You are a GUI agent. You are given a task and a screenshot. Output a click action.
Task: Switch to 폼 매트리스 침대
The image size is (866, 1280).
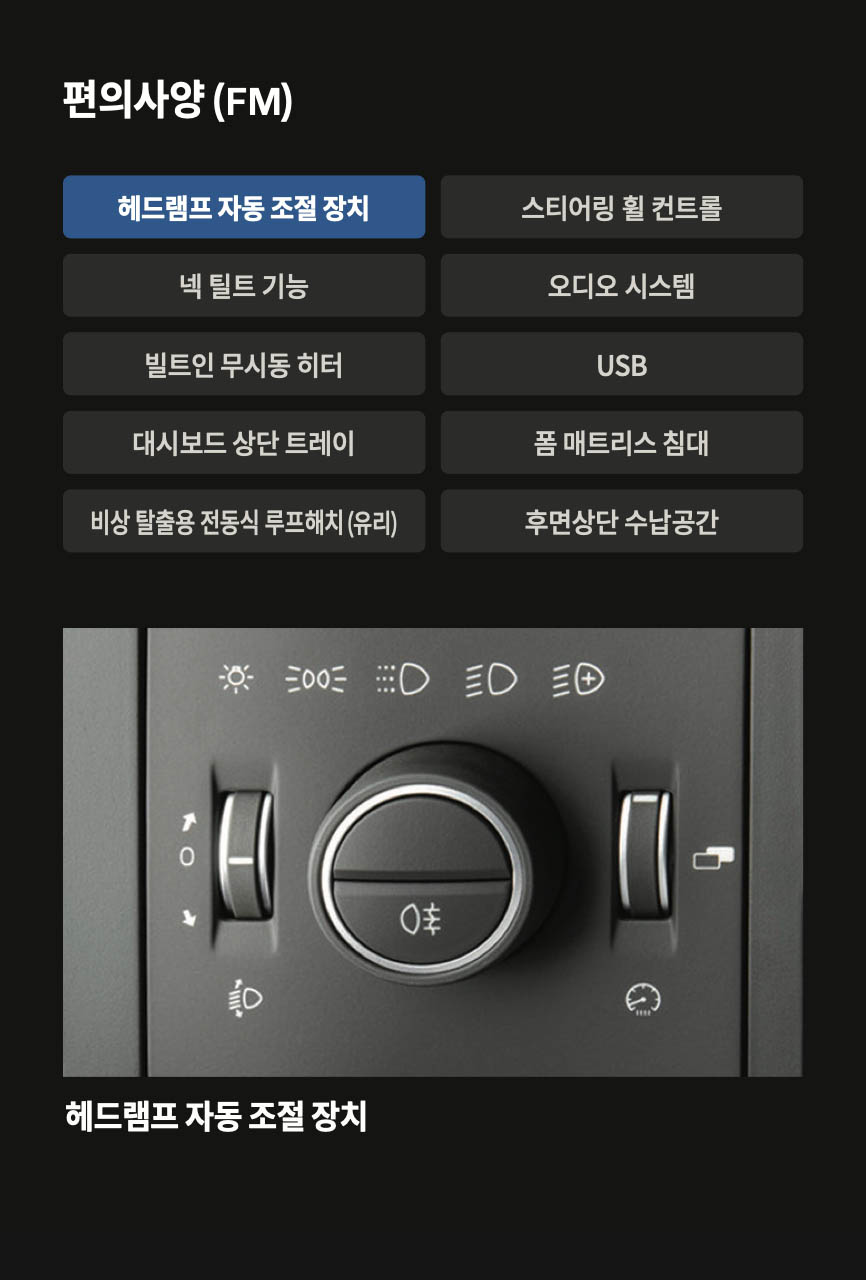(621, 443)
